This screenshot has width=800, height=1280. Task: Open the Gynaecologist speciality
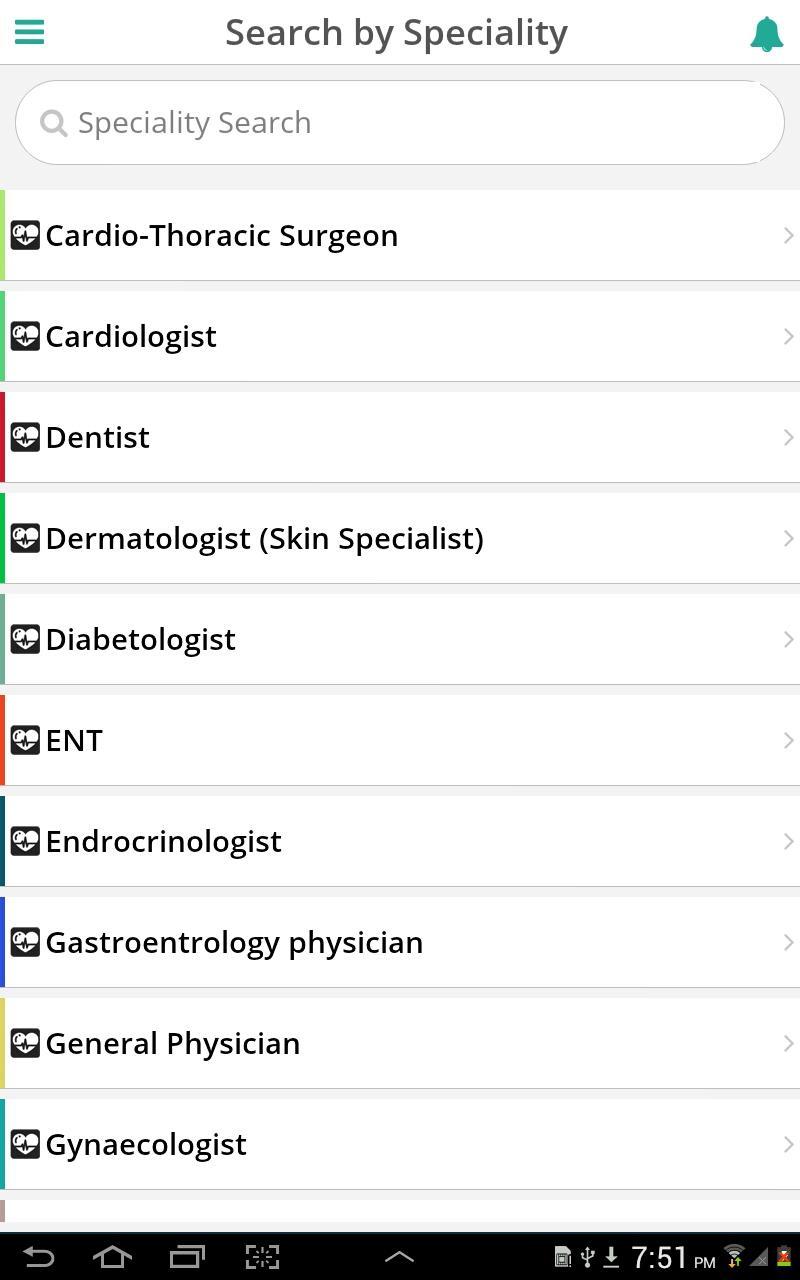[400, 1144]
